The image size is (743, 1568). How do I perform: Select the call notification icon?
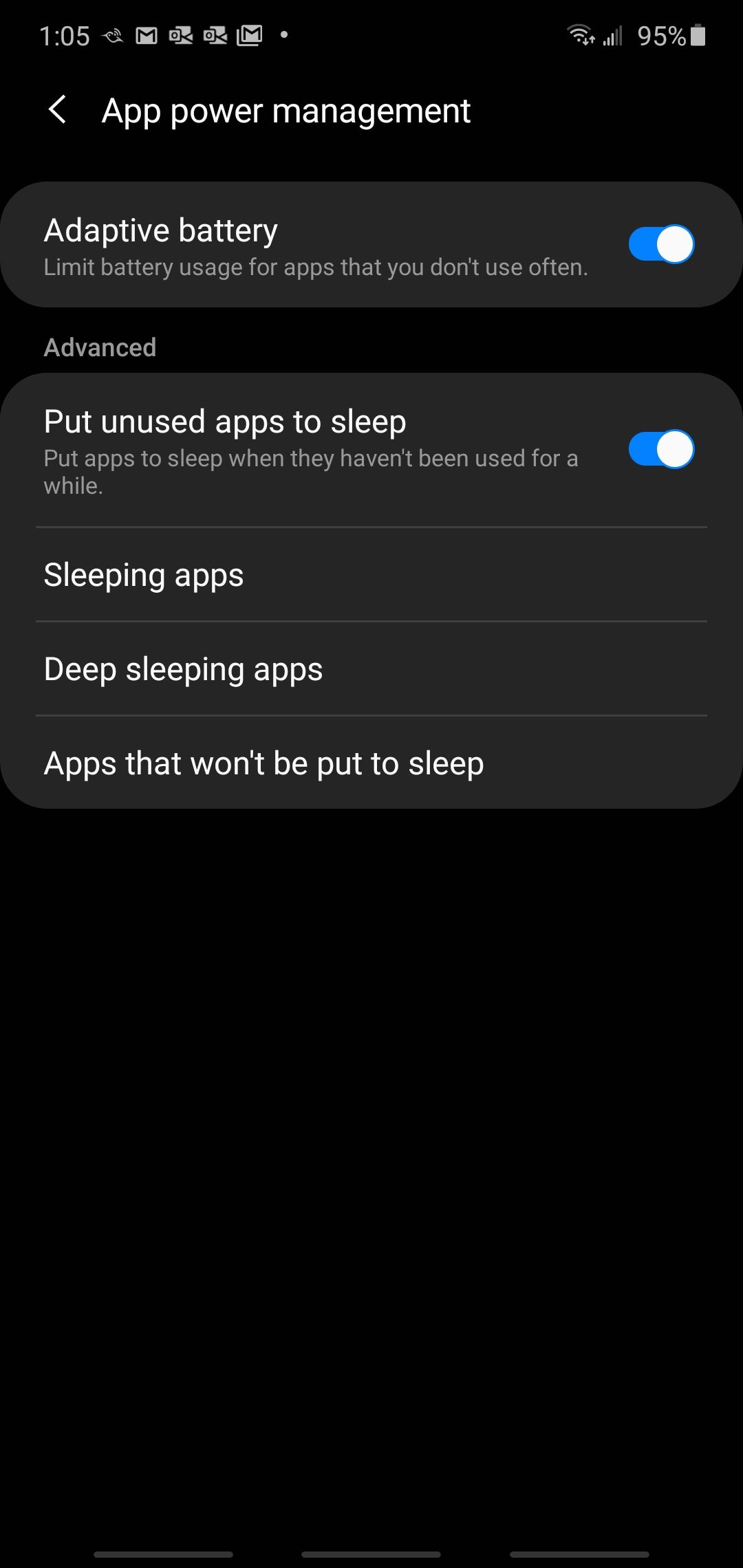tap(112, 34)
